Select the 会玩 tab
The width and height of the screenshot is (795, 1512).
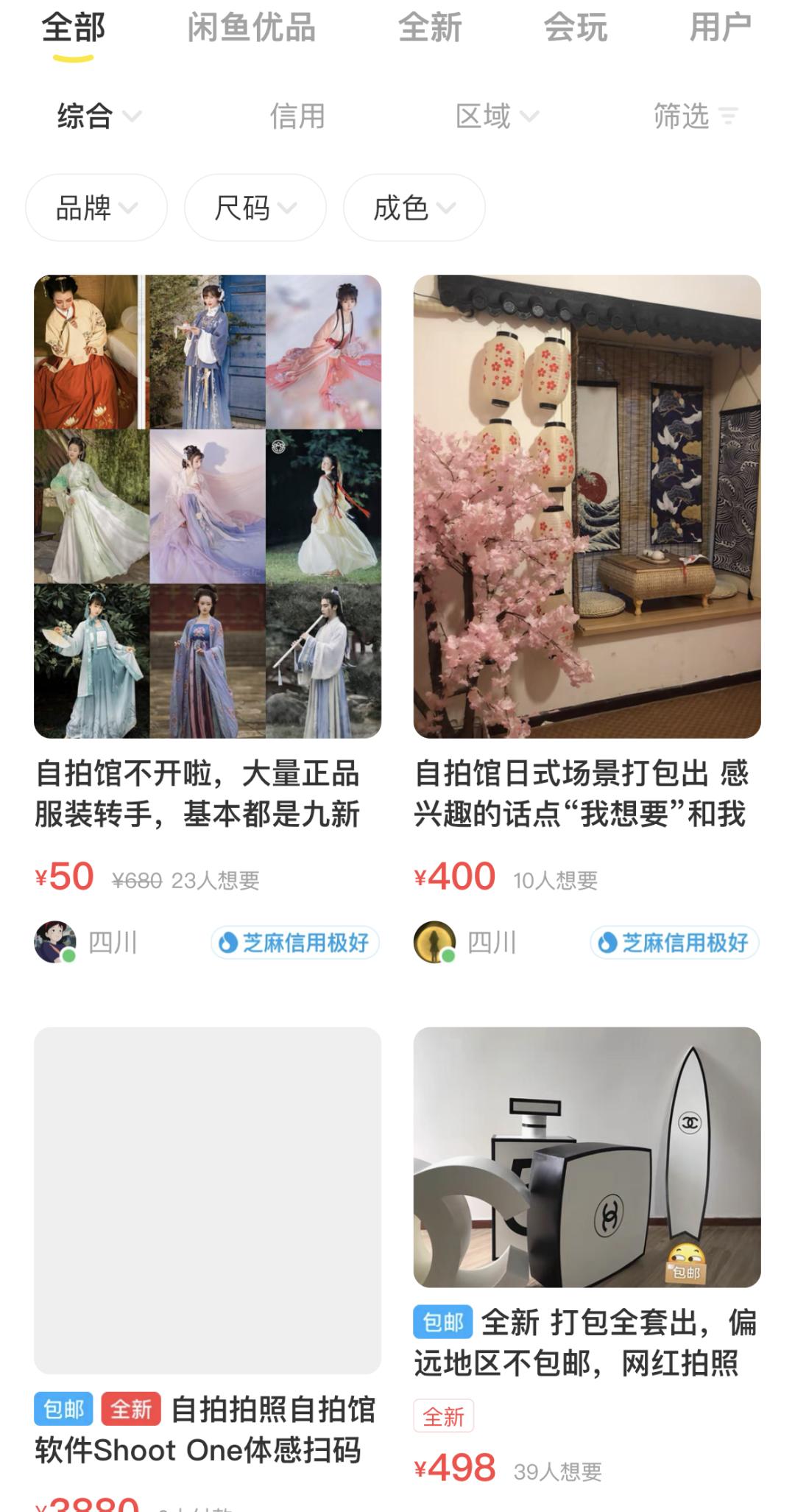coord(576,29)
